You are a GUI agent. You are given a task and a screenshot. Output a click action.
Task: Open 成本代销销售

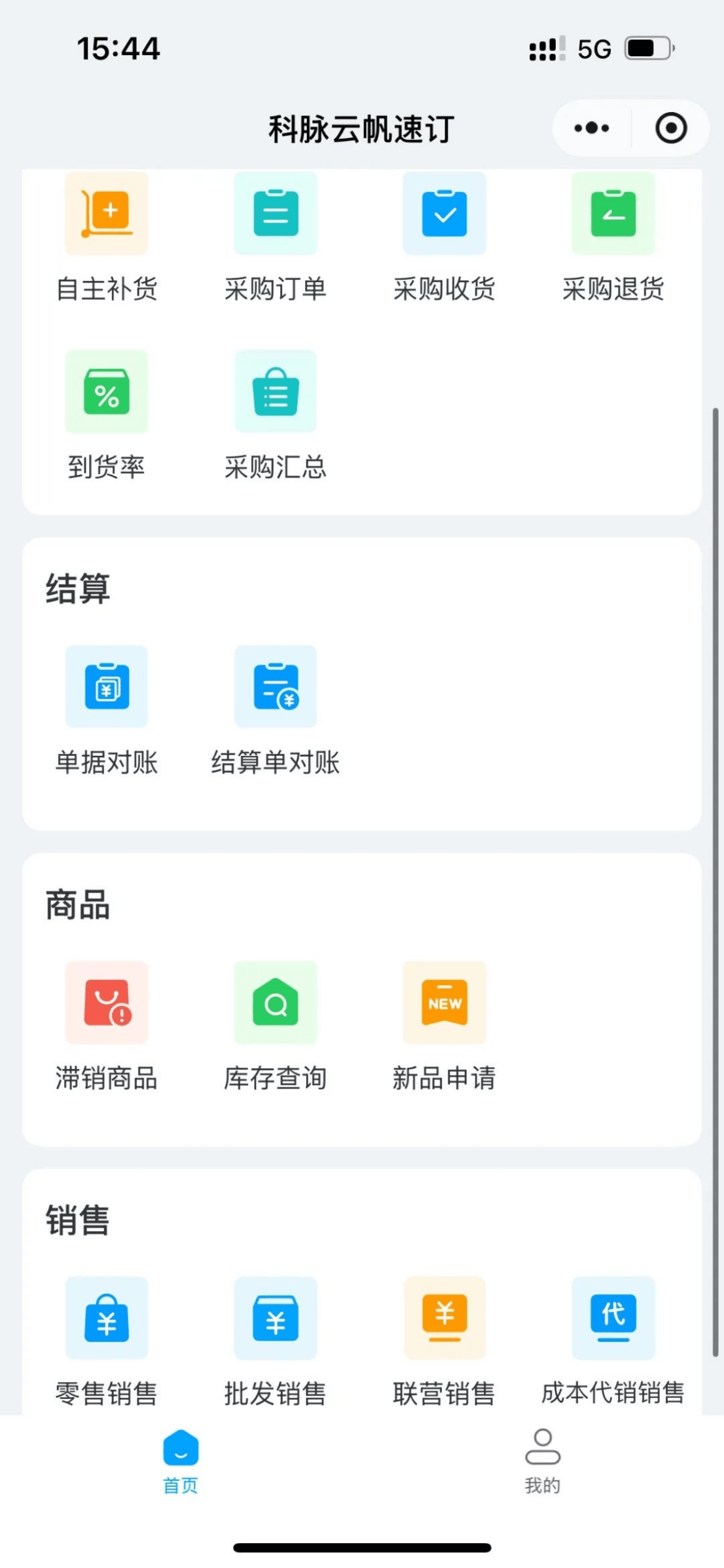(x=613, y=1342)
